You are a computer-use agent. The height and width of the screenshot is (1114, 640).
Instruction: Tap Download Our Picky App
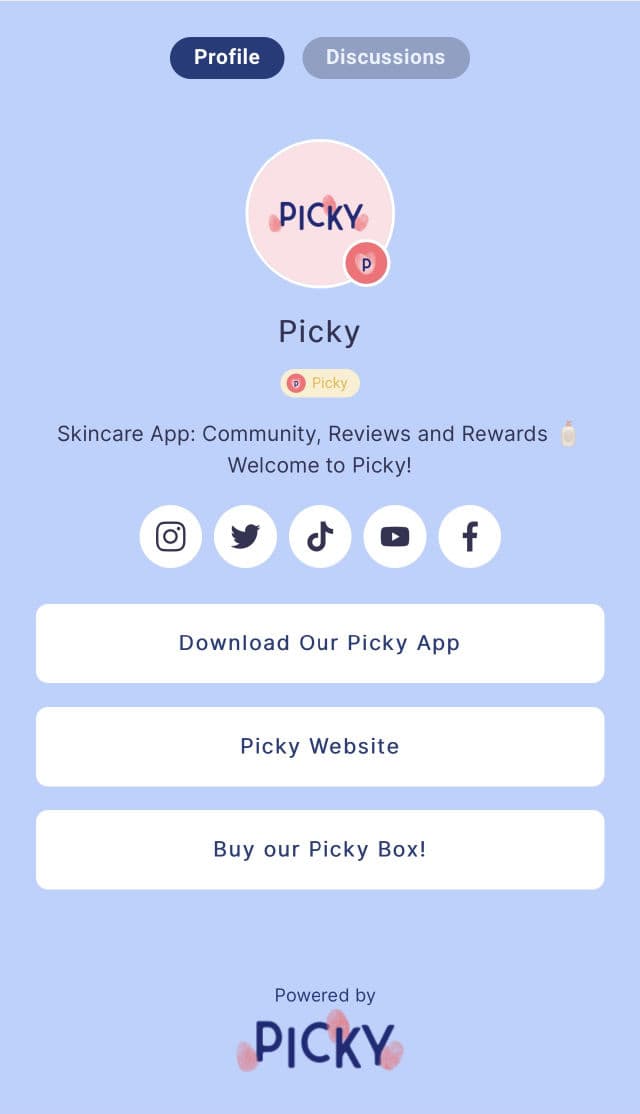pyautogui.click(x=320, y=643)
